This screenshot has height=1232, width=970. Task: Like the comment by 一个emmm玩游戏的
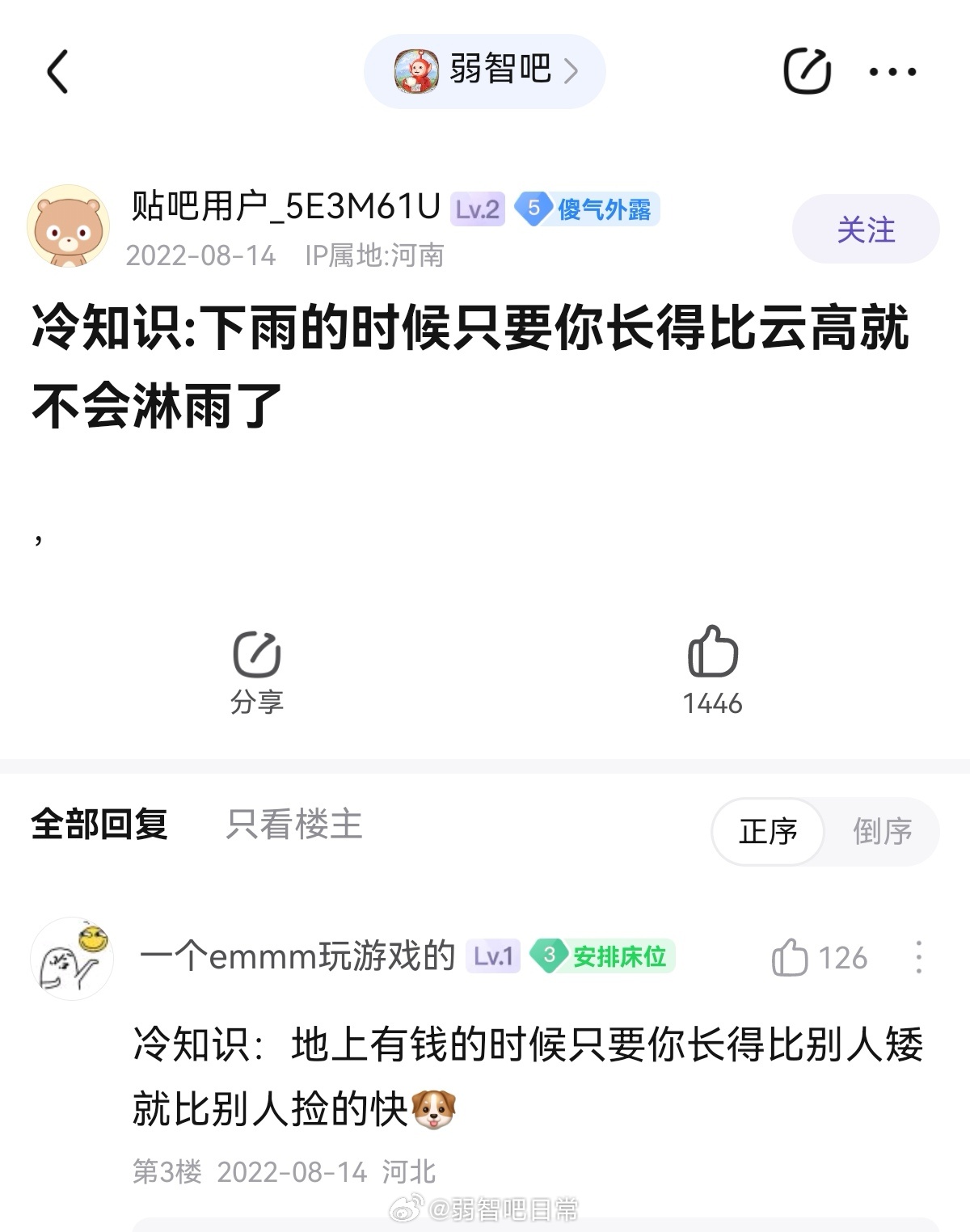point(791,958)
